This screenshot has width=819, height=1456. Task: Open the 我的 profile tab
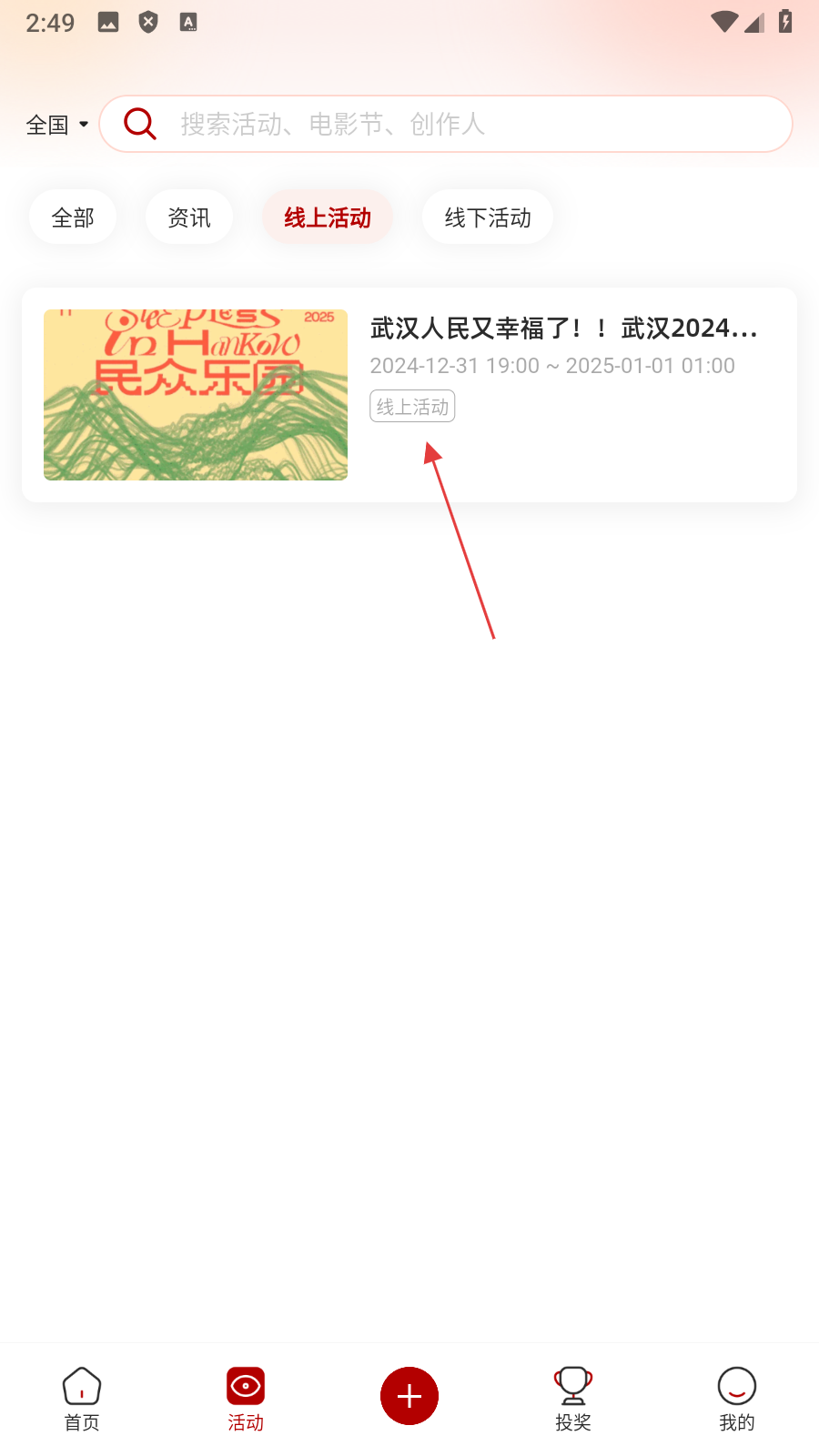point(737,1399)
